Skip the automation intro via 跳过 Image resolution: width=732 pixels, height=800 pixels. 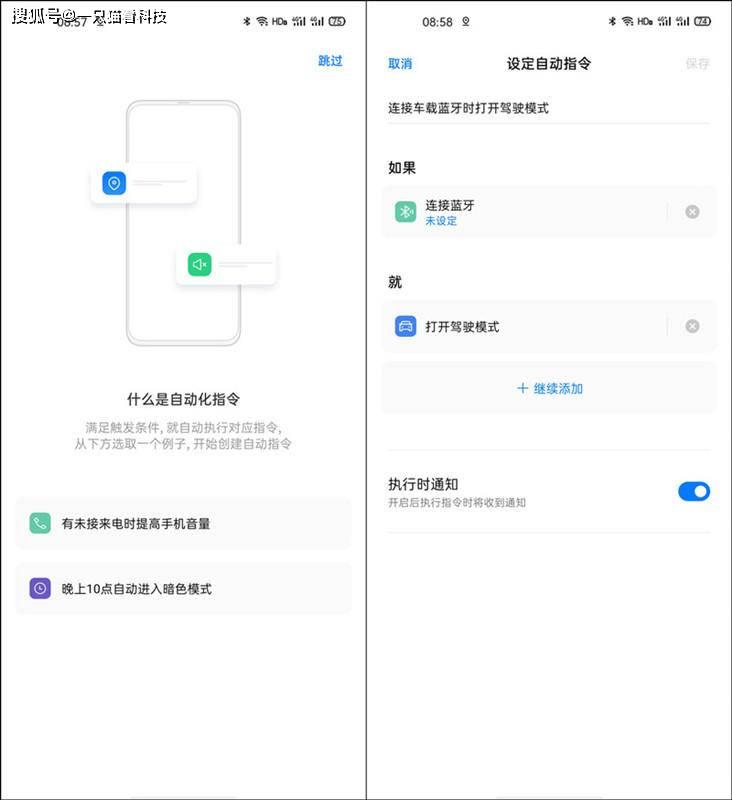tap(330, 61)
